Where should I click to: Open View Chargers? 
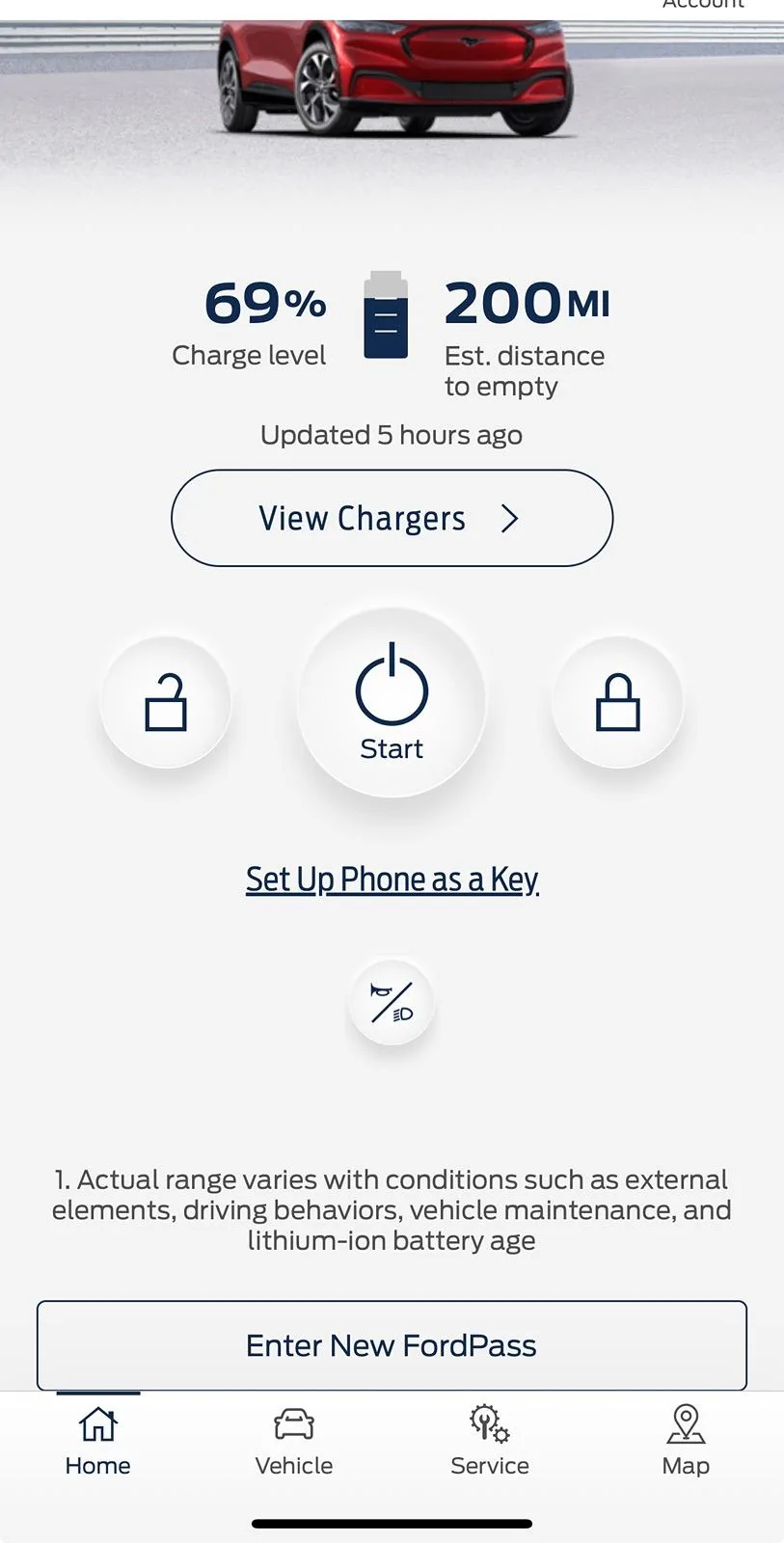pyautogui.click(x=392, y=518)
